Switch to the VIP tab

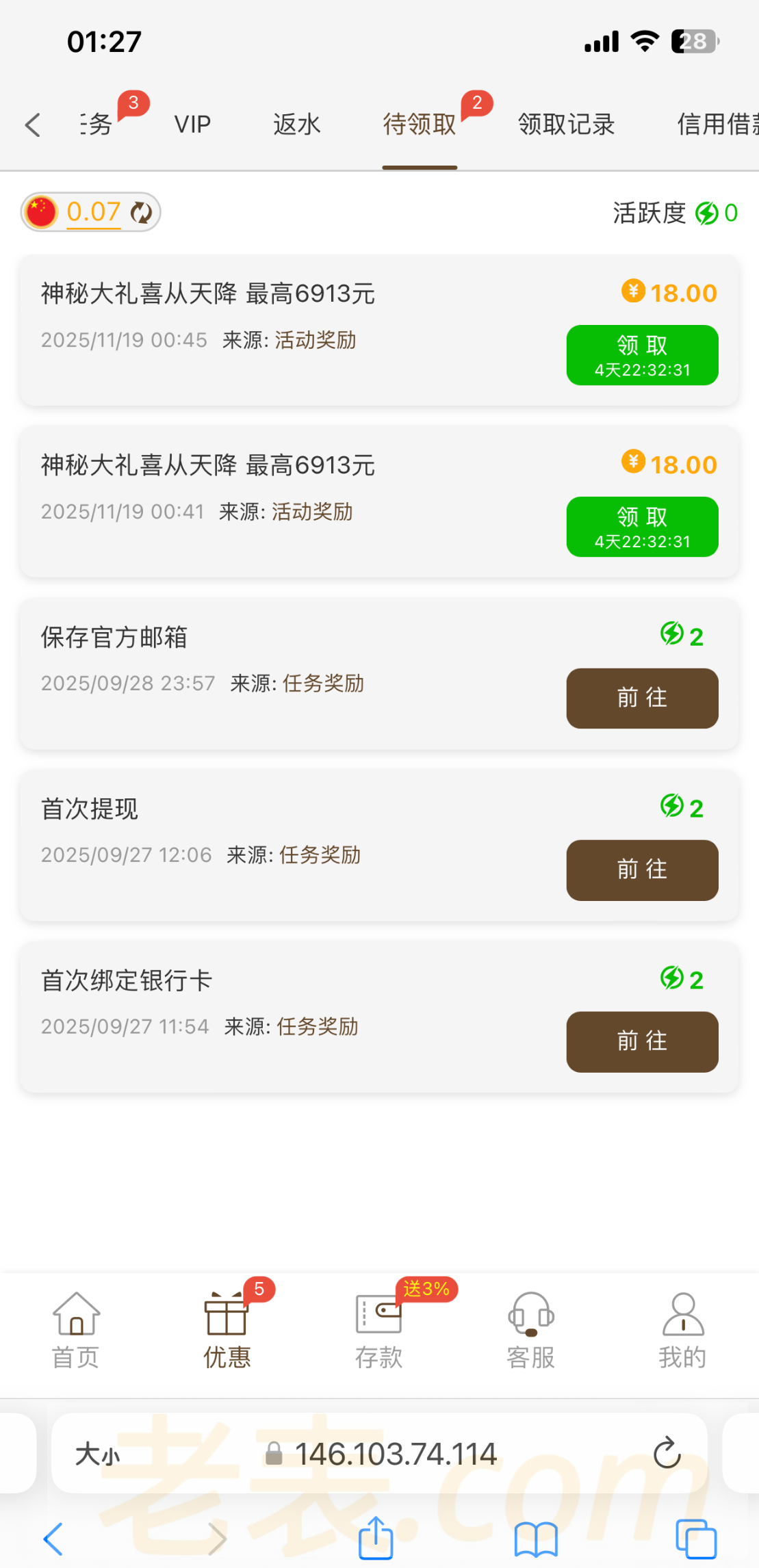(x=192, y=125)
